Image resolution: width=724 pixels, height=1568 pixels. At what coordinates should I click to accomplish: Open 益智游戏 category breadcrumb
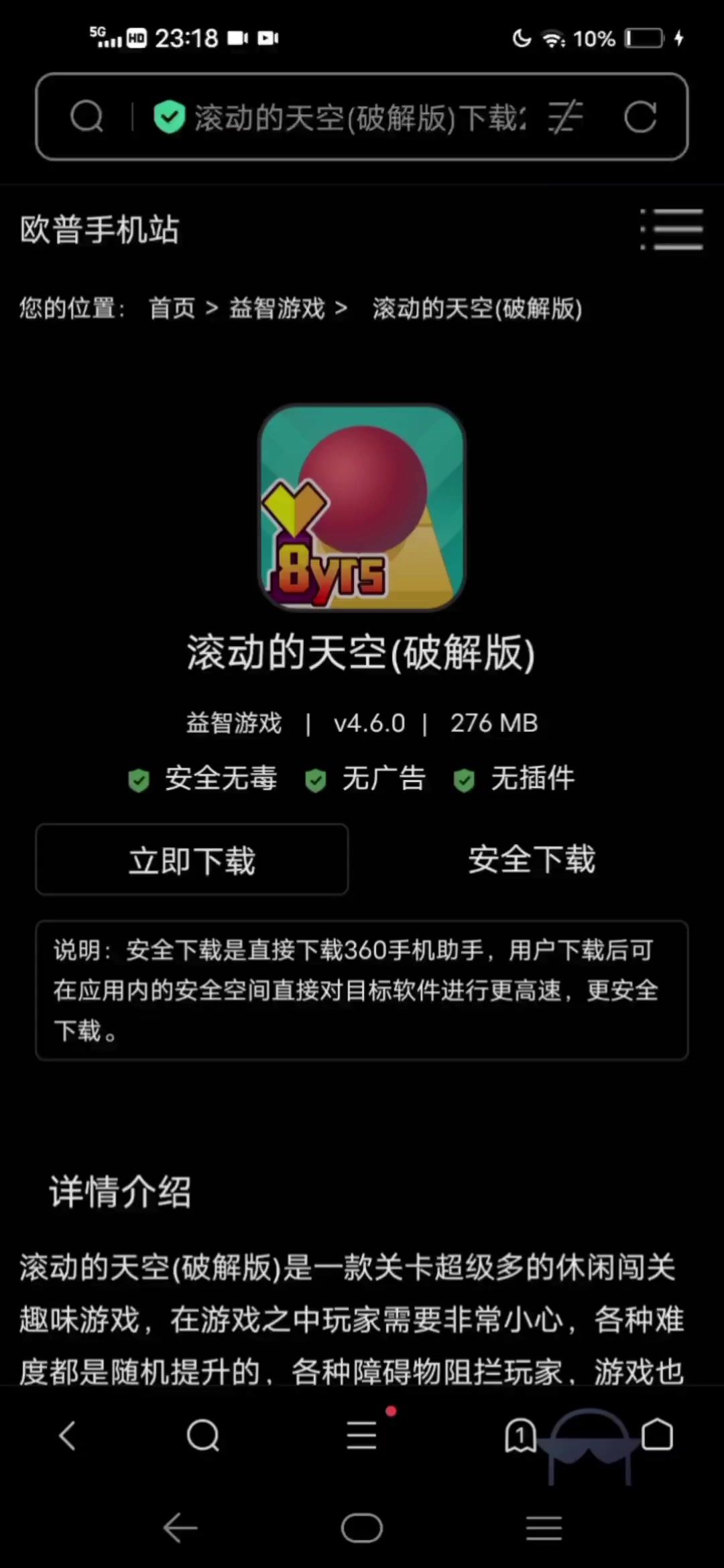[277, 309]
